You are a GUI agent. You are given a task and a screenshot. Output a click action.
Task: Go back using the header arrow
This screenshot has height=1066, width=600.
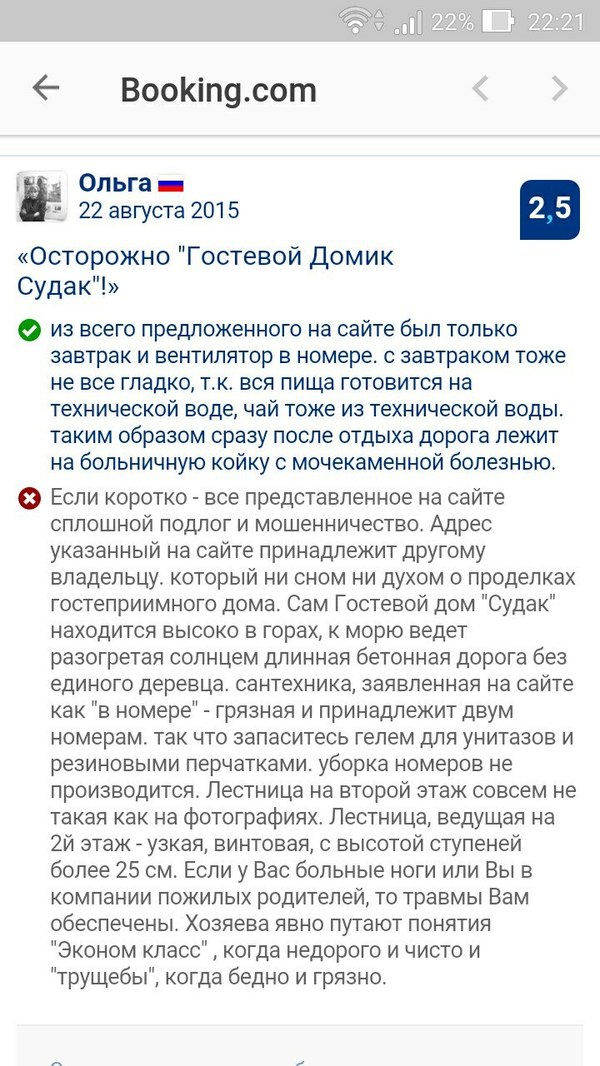pos(46,88)
